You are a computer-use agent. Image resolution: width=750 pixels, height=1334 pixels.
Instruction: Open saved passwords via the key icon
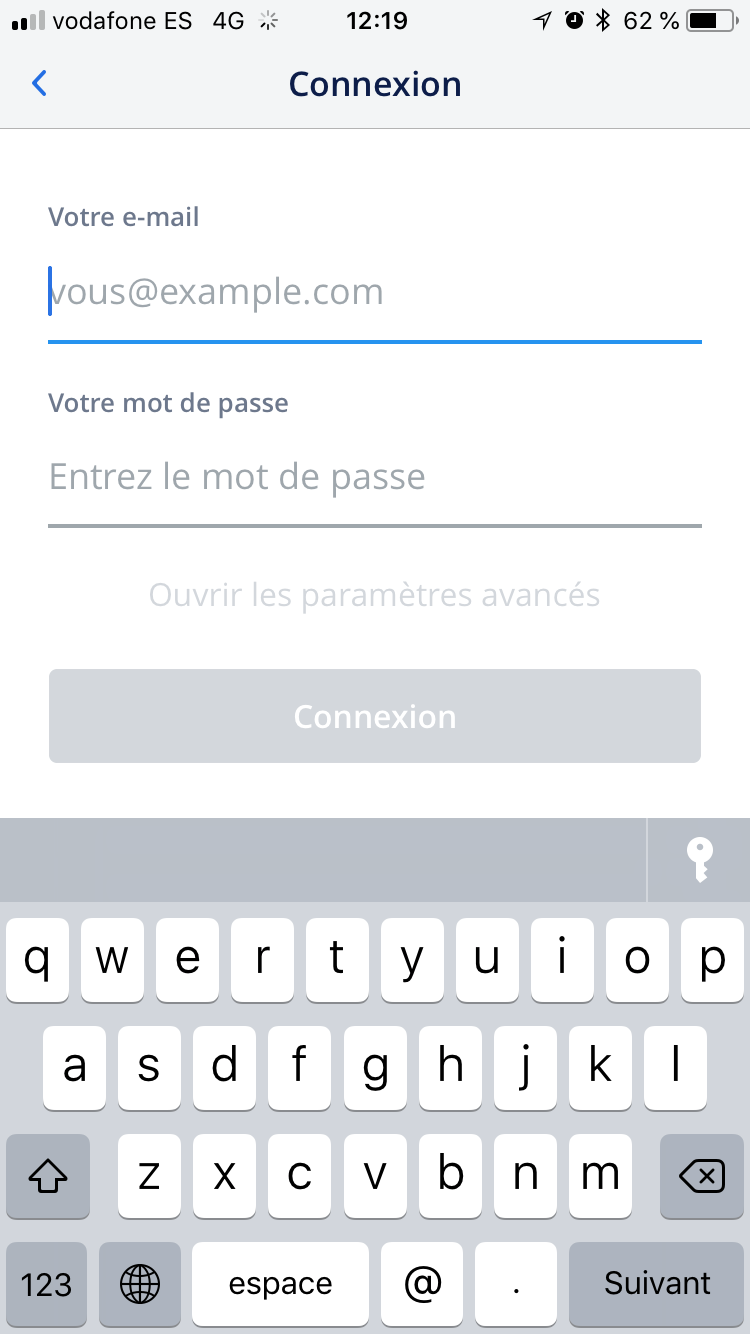699,860
